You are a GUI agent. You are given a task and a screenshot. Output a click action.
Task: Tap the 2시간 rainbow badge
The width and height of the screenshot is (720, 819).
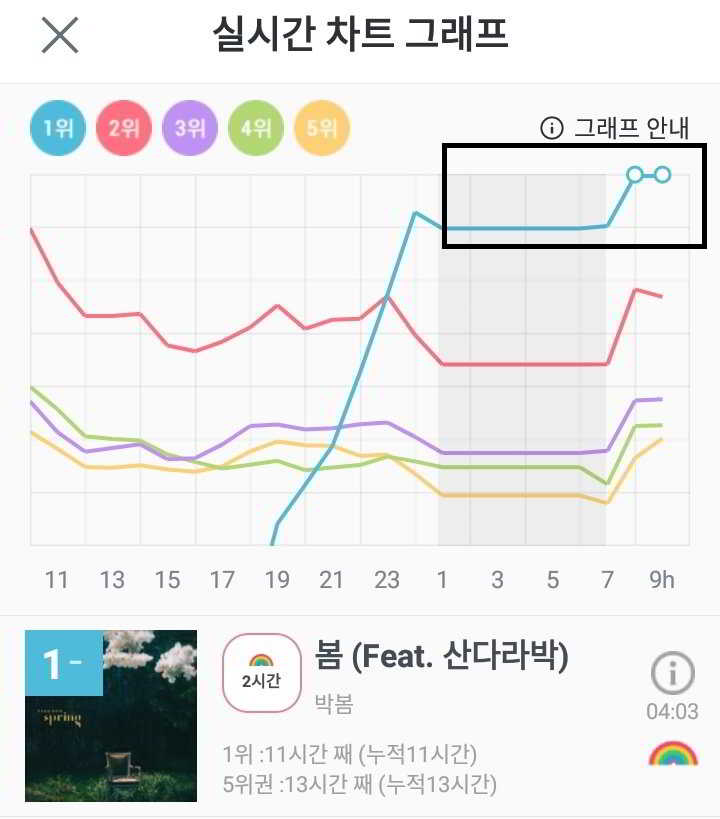pyautogui.click(x=261, y=672)
